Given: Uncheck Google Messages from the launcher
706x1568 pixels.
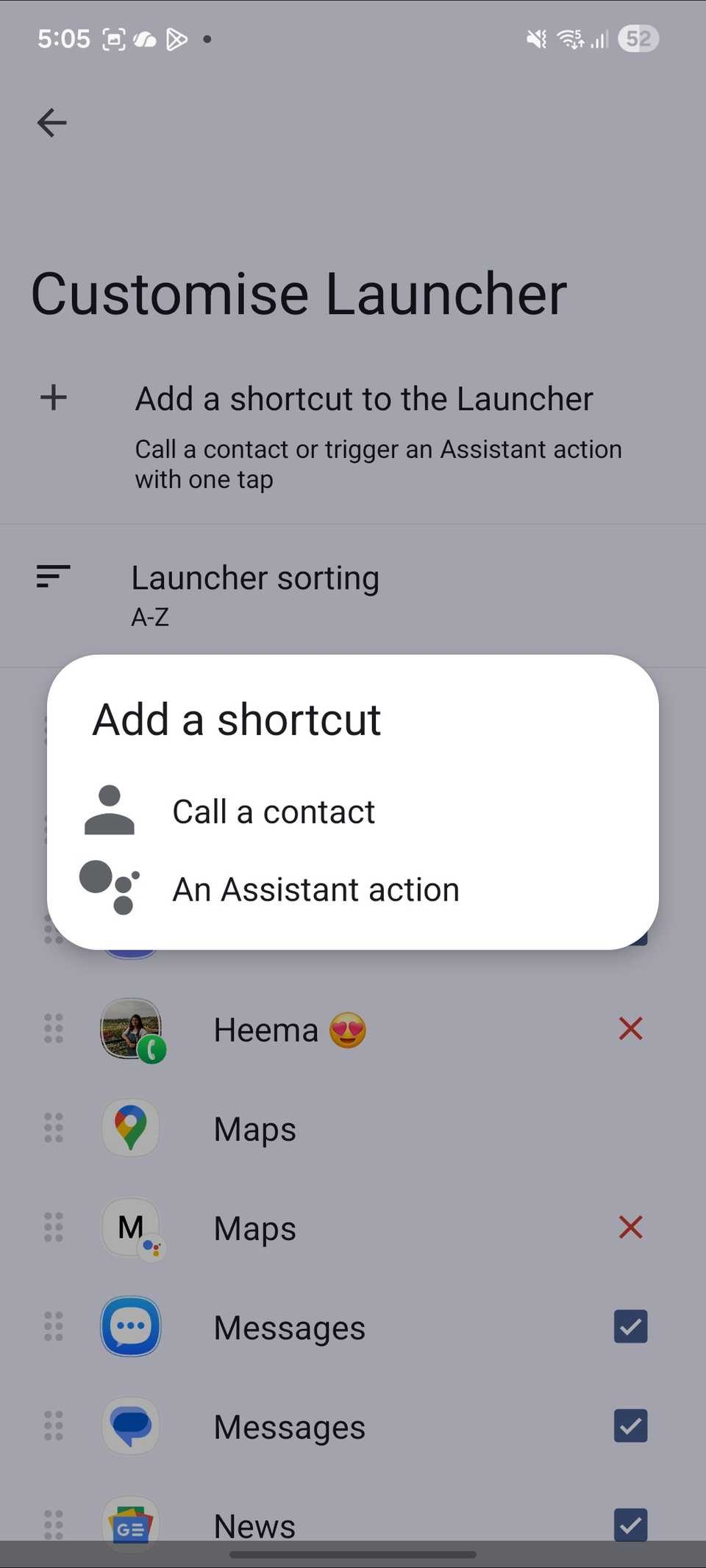Looking at the screenshot, I should (630, 1425).
